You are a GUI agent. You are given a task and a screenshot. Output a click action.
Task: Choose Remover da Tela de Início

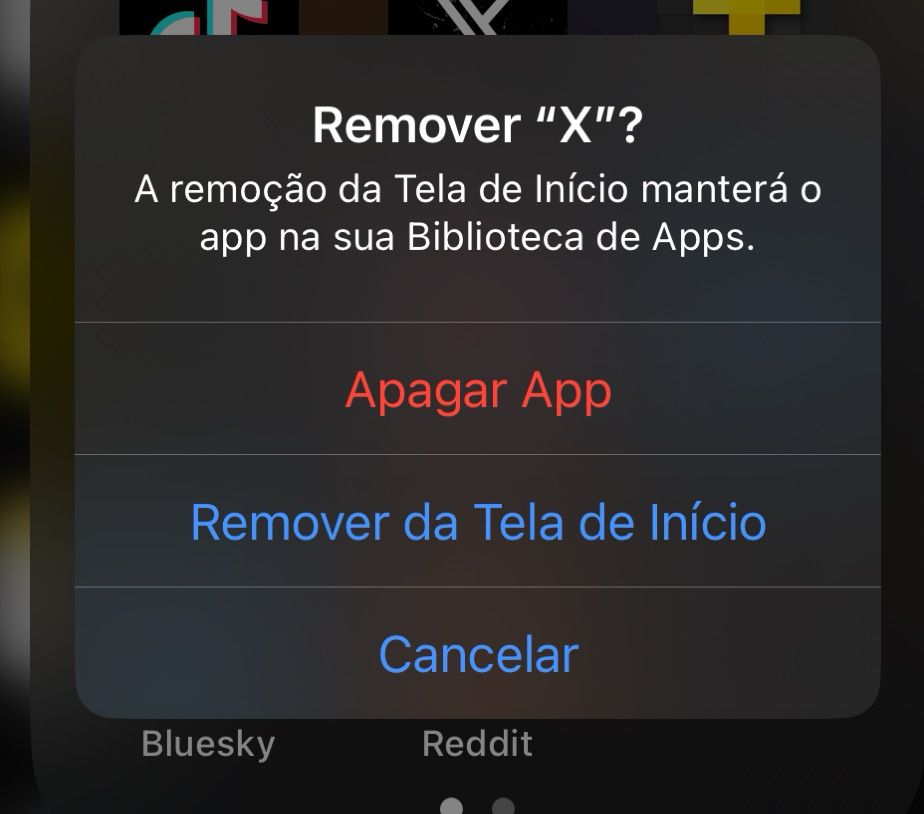coord(478,521)
